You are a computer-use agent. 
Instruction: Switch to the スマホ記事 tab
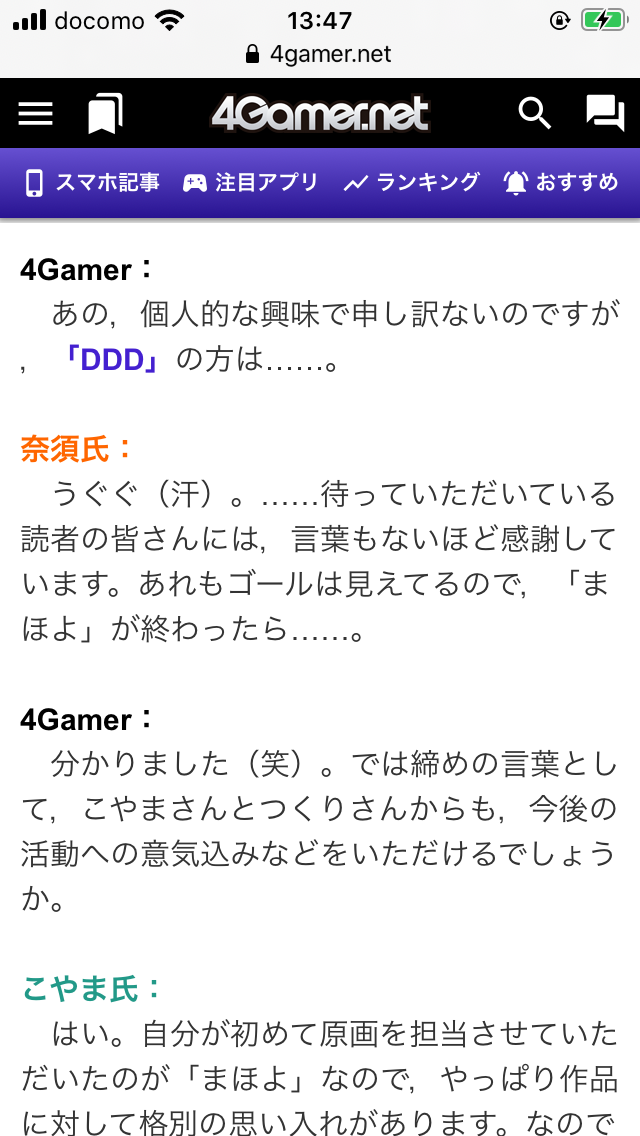click(92, 183)
